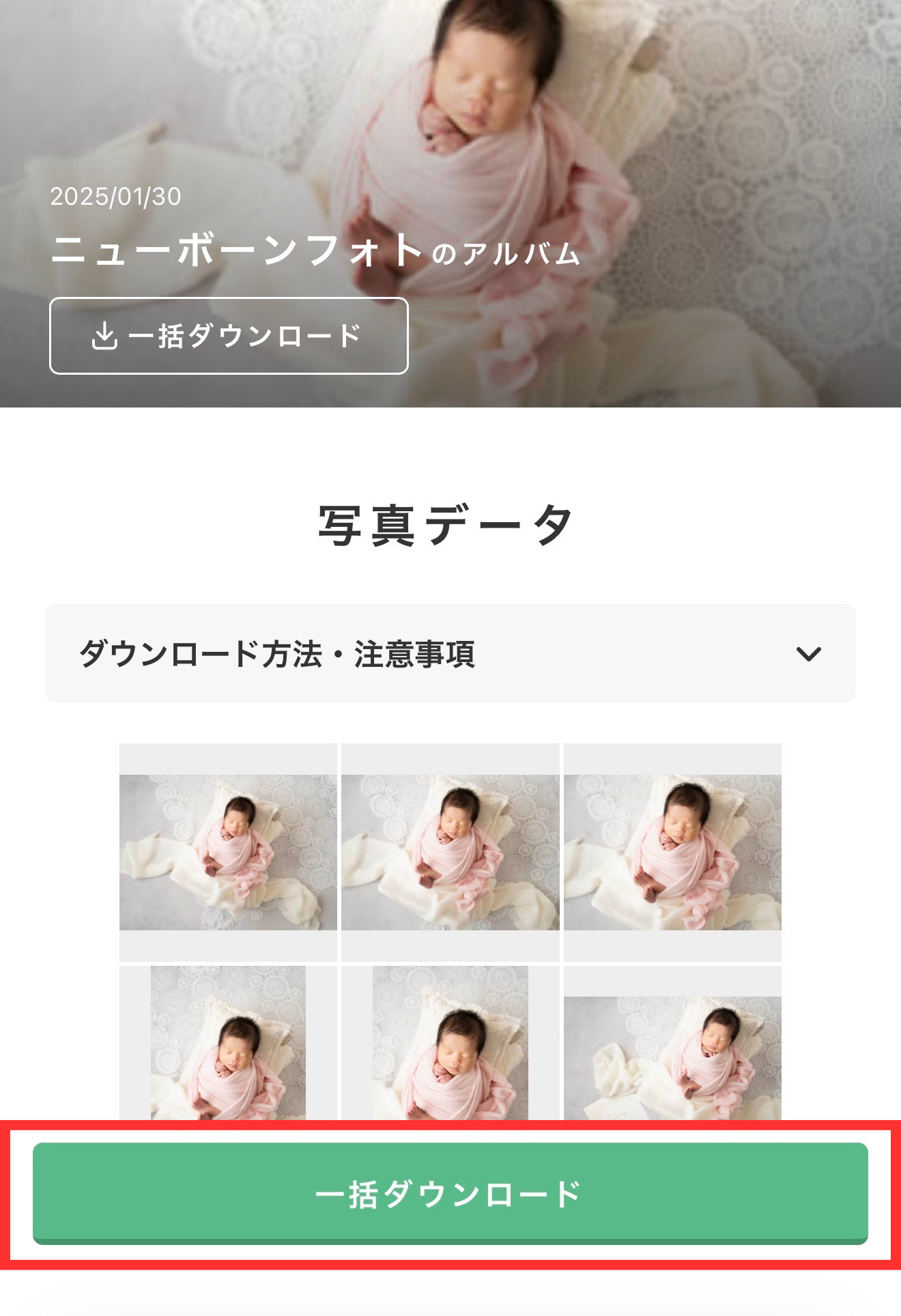Expand the ダウンロード方法・注意事項 section

(x=450, y=653)
